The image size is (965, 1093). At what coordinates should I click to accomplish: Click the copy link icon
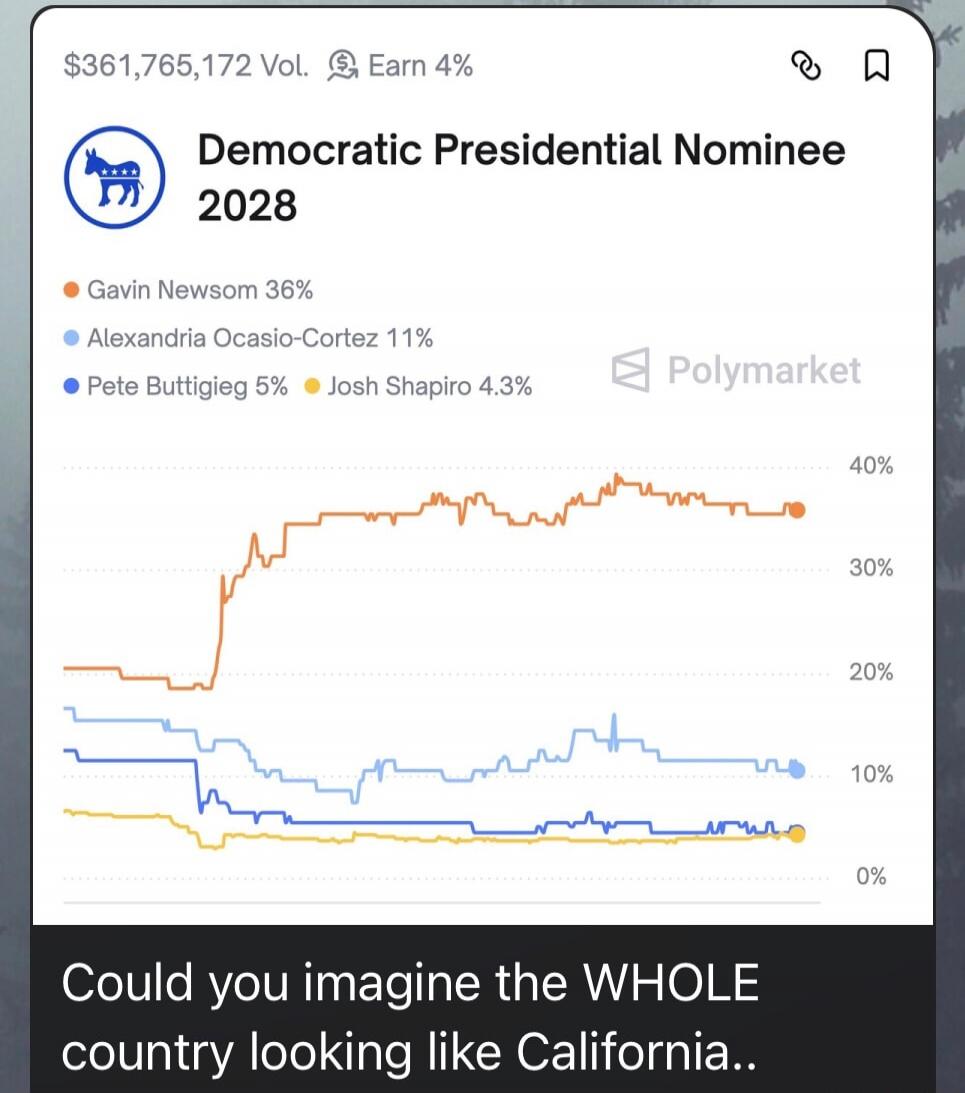pos(808,65)
